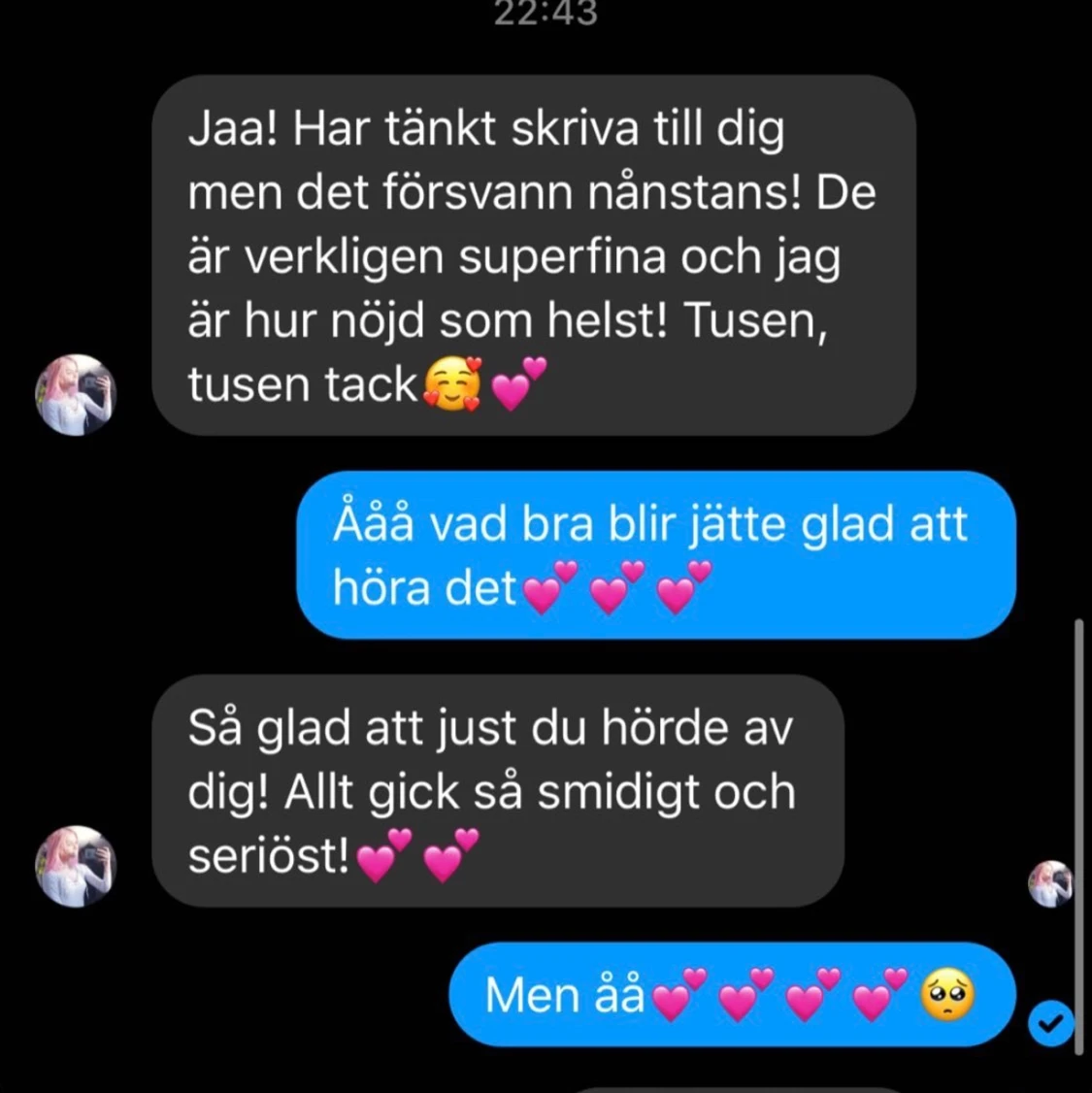
Task: Select the 'tusen tack' text line
Action: (301, 384)
